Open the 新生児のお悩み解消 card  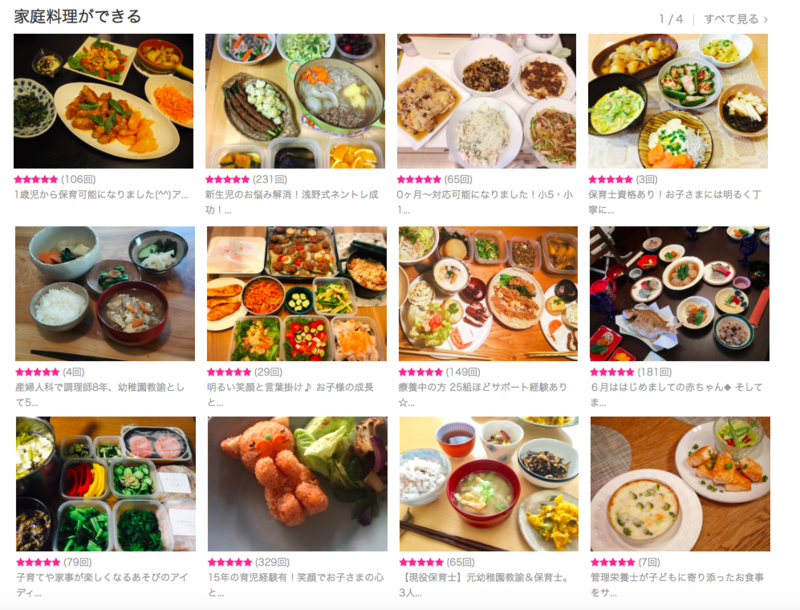coord(295,101)
